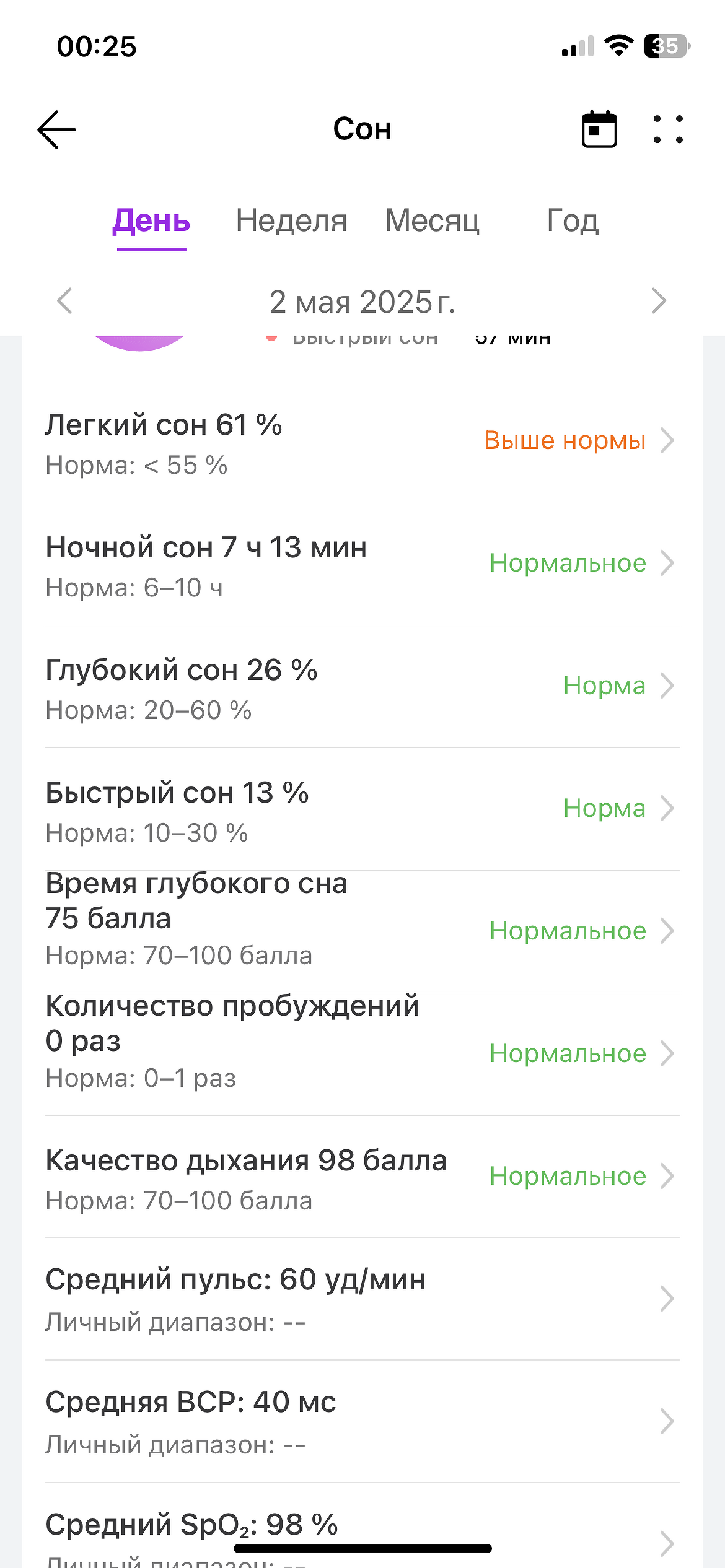The image size is (725, 1568).
Task: Switch to the Год tab
Action: pos(573,221)
